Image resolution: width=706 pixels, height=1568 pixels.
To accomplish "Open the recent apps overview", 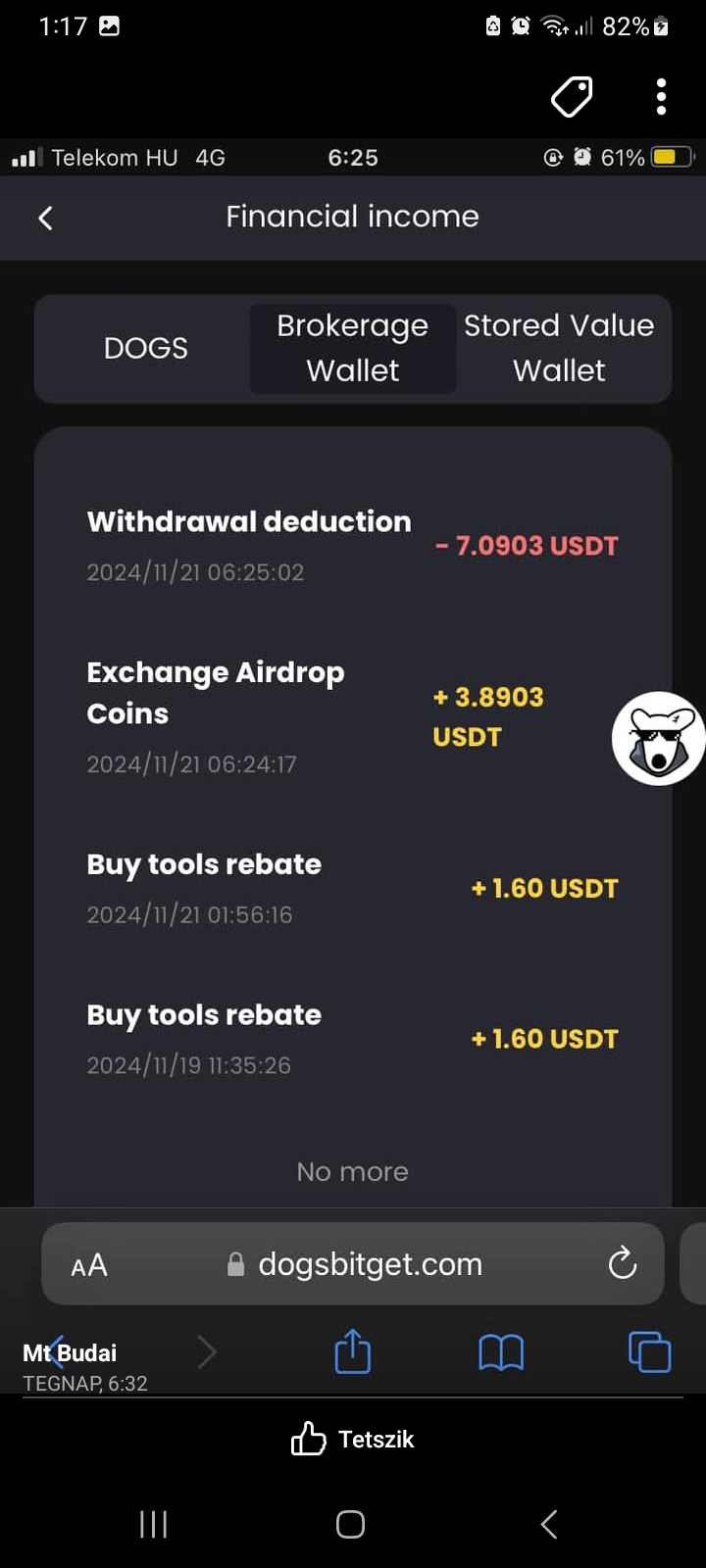I will 154,1524.
